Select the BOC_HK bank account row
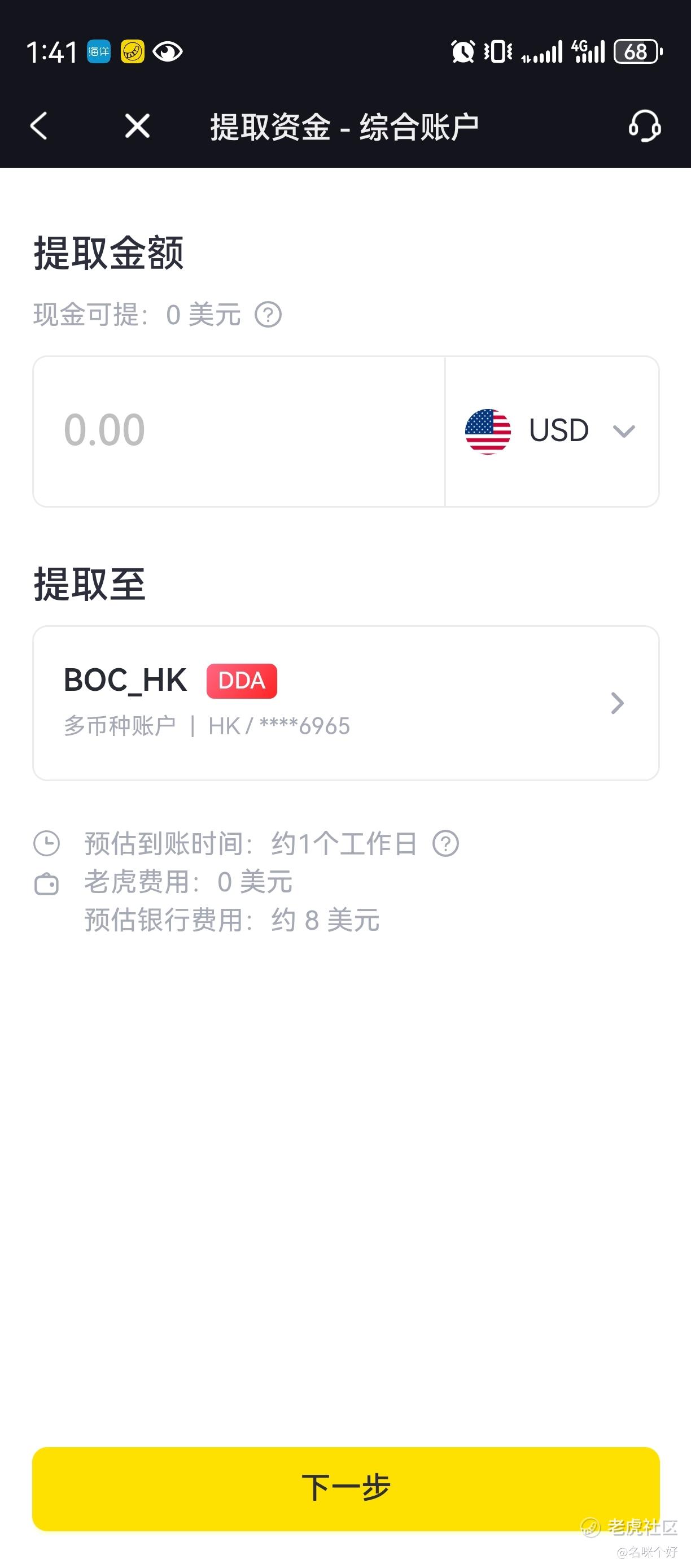Viewport: 691px width, 1568px height. pos(345,703)
